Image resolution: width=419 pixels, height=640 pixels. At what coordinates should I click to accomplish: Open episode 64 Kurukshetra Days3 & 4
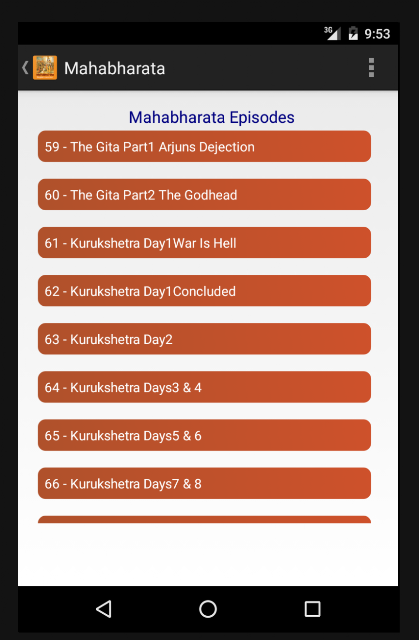(204, 387)
